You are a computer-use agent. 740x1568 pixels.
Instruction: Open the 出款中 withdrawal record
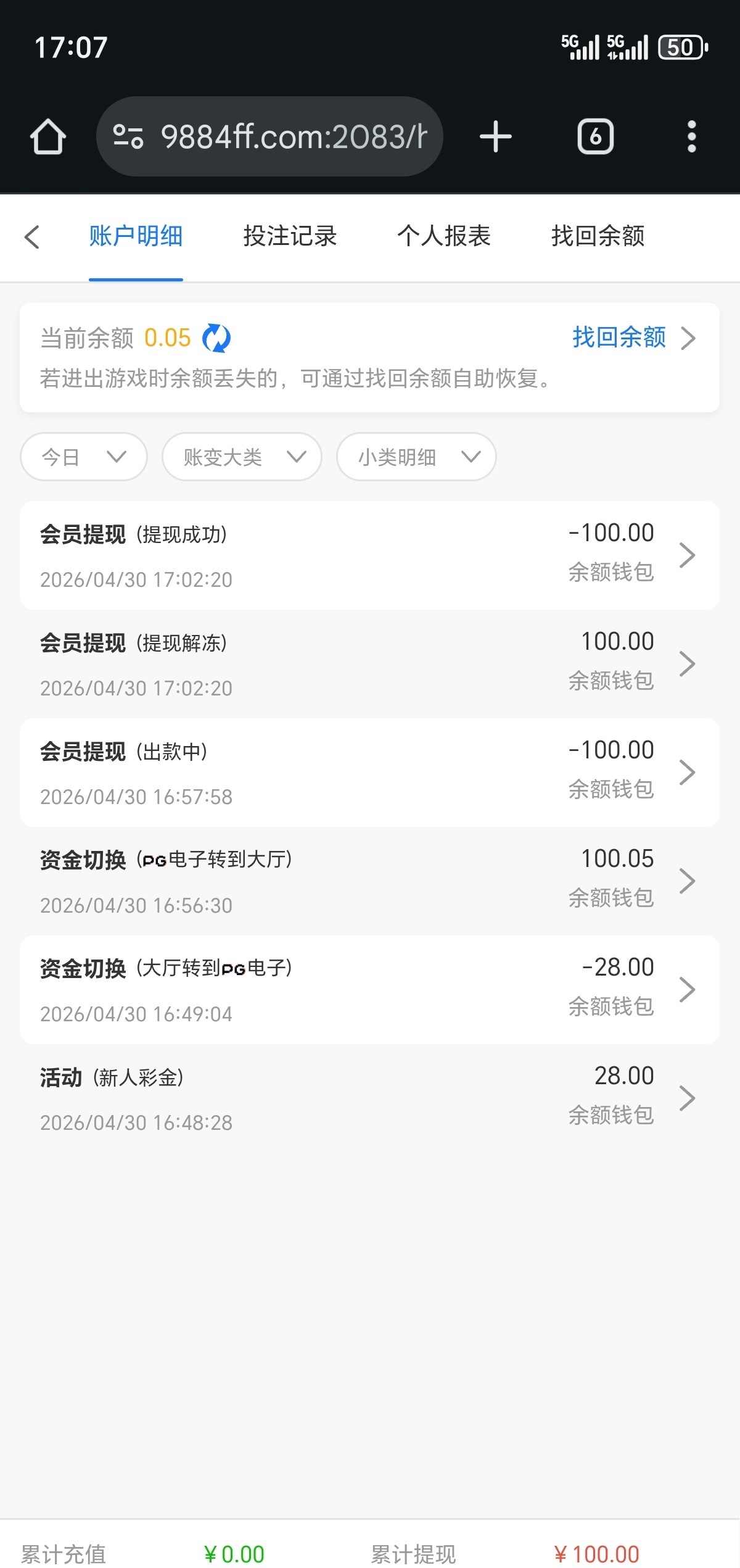point(369,773)
